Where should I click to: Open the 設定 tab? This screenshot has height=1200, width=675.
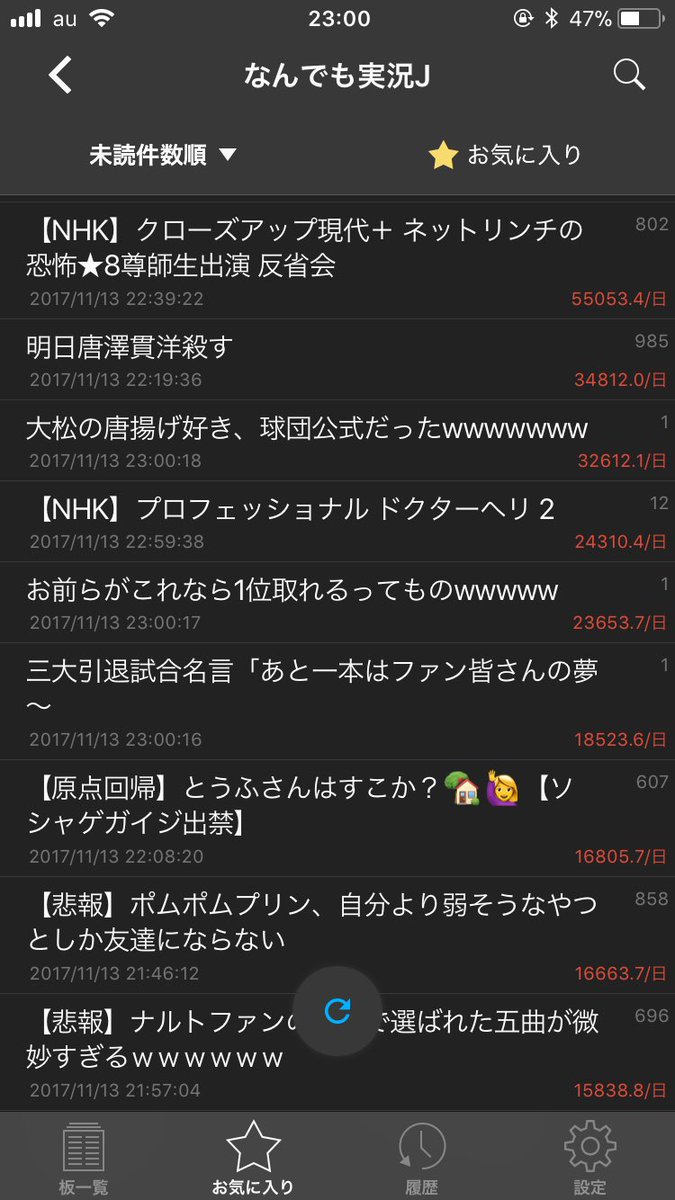pyautogui.click(x=590, y=1159)
